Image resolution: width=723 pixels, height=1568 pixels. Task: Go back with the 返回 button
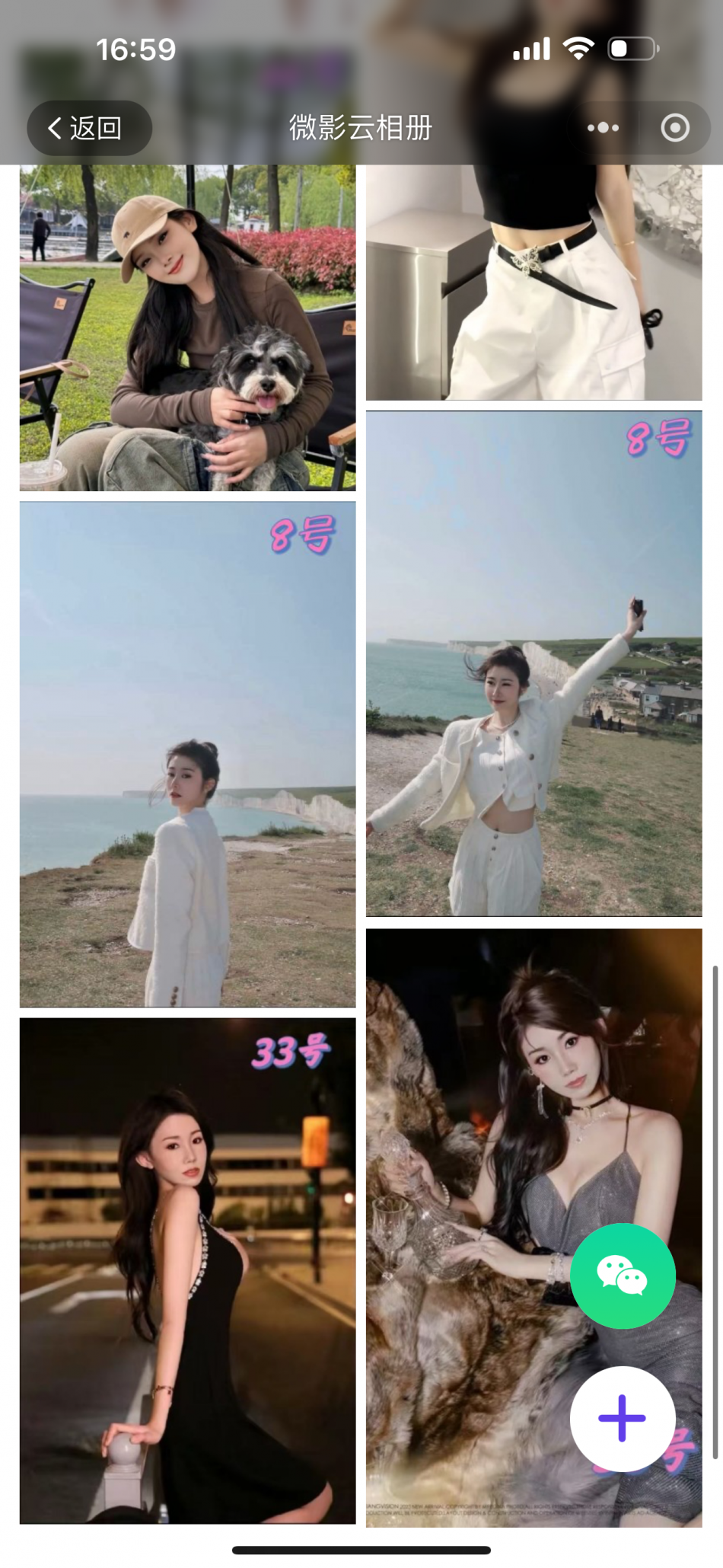click(89, 128)
